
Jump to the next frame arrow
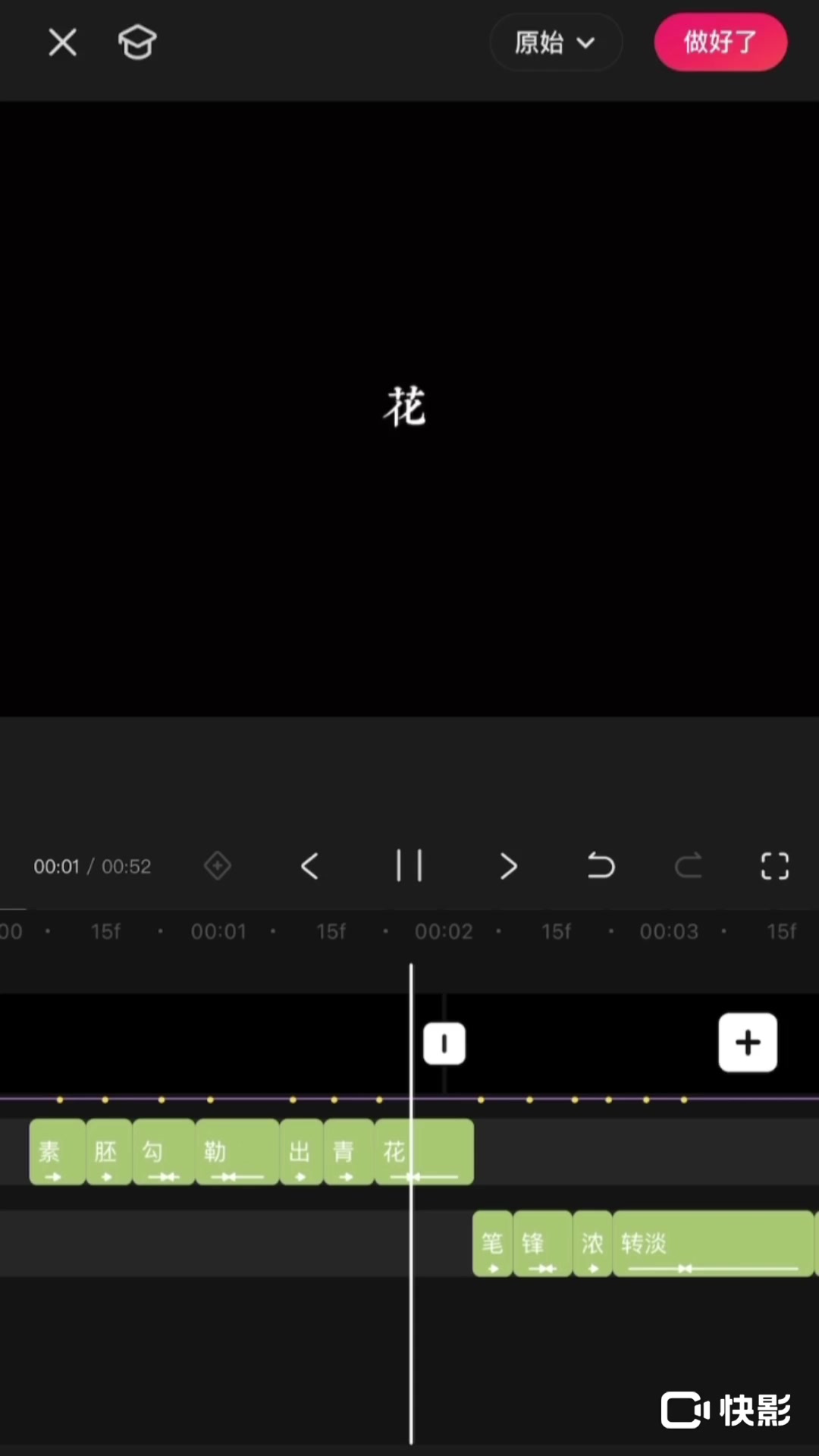pyautogui.click(x=508, y=866)
